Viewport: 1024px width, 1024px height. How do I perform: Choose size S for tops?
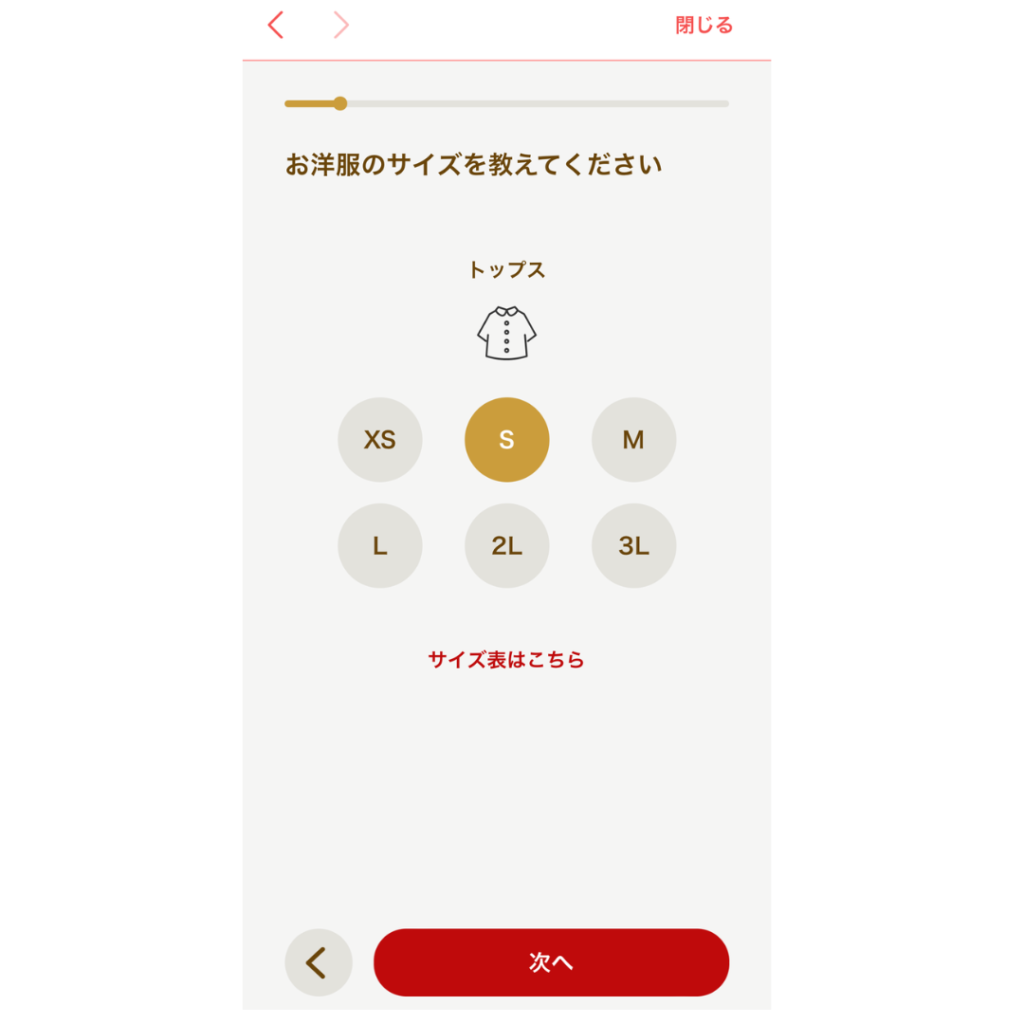coord(507,440)
